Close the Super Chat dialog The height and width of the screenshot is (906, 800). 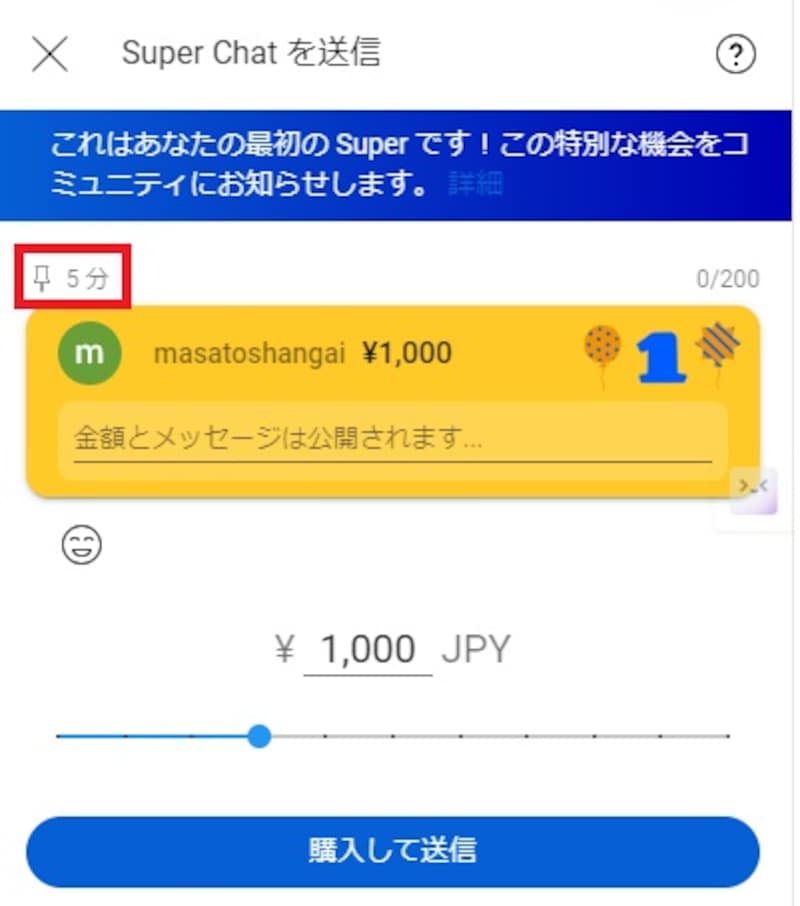(50, 54)
